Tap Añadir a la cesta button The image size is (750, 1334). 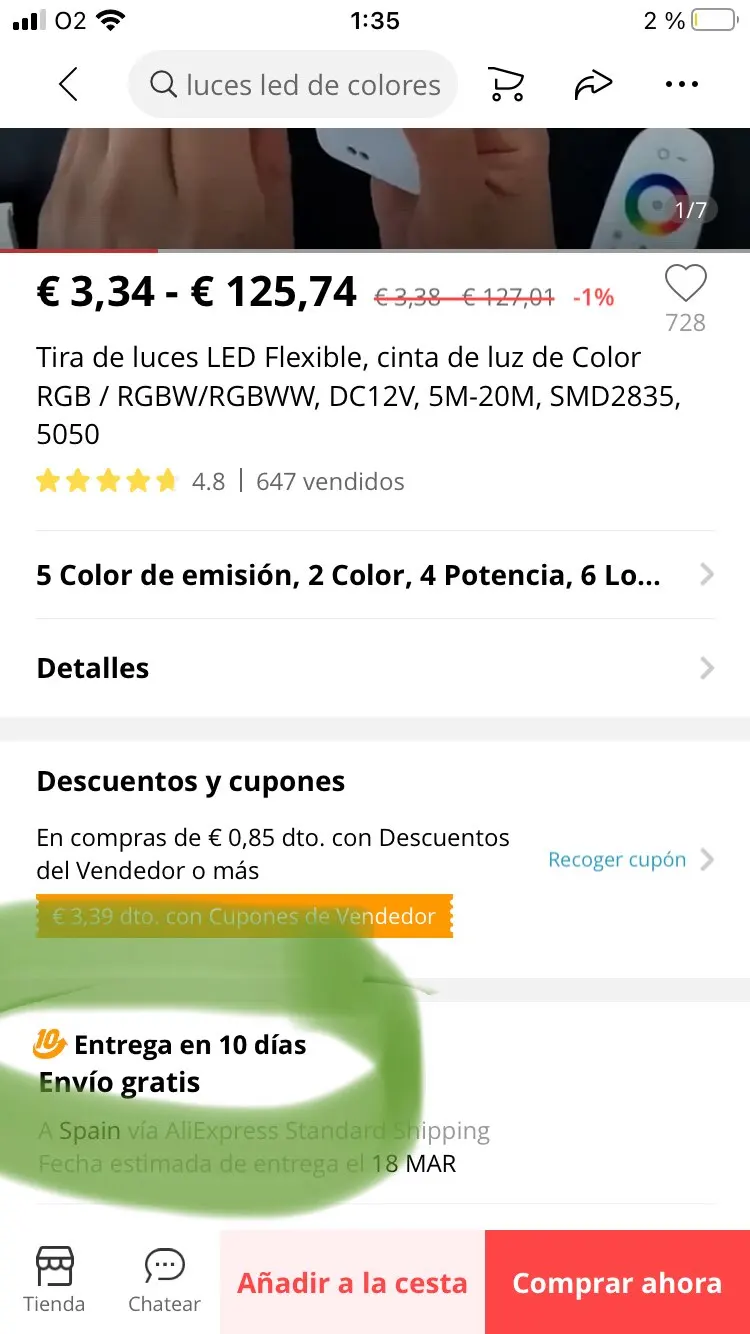pyautogui.click(x=352, y=1283)
